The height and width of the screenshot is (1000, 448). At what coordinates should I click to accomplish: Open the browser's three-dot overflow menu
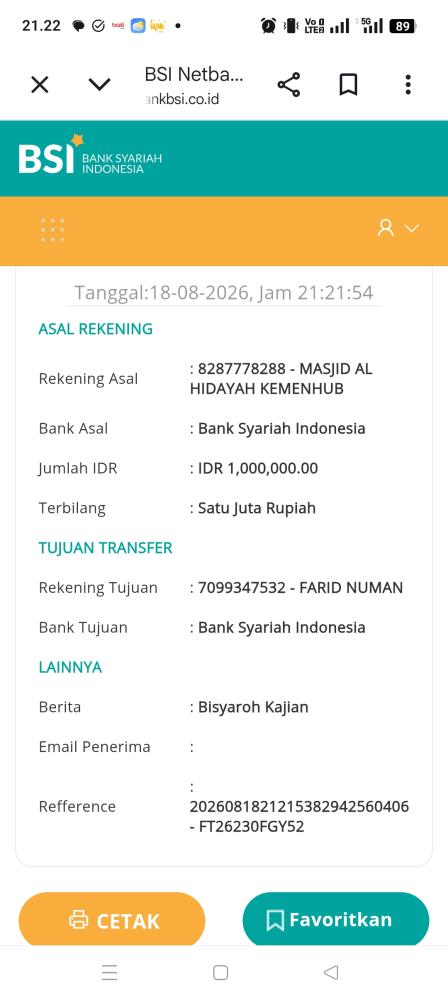[x=408, y=84]
